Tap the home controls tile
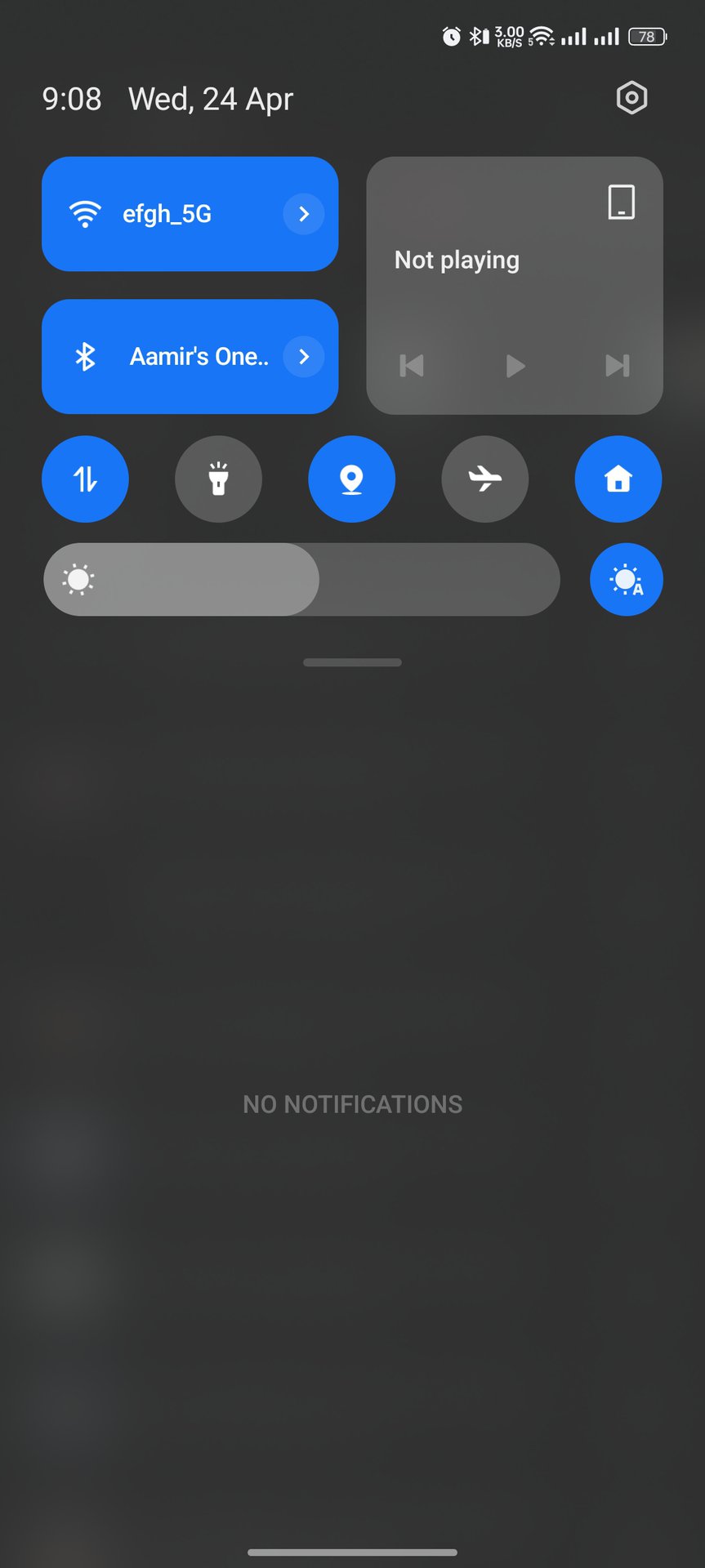 point(618,479)
